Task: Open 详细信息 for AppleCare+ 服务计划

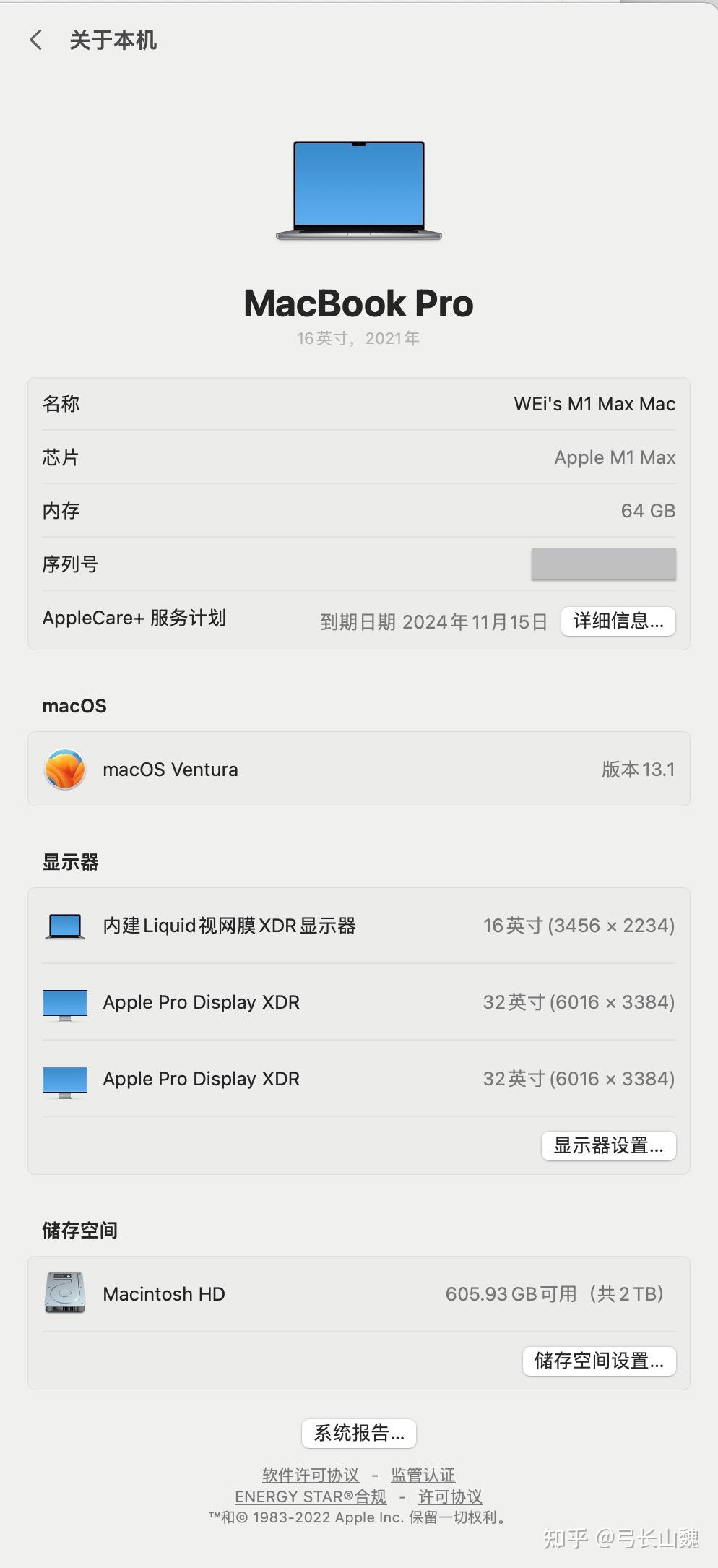Action: click(x=618, y=621)
